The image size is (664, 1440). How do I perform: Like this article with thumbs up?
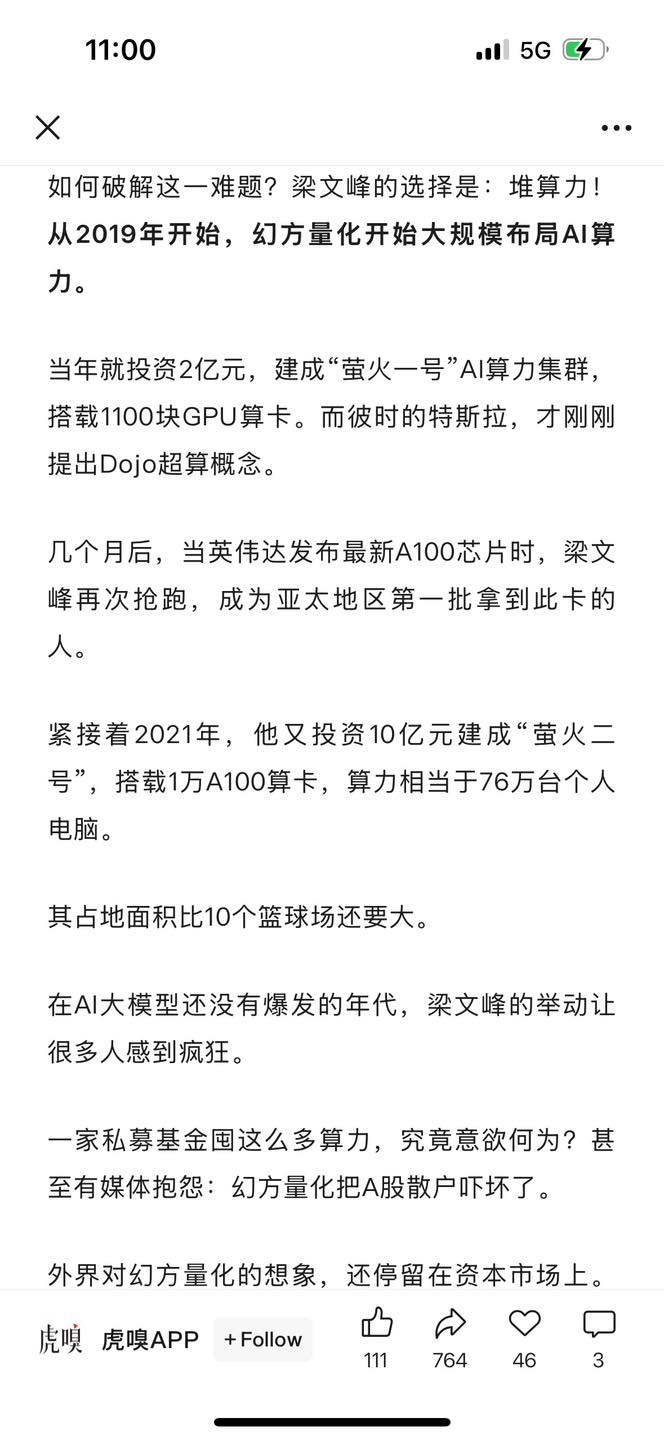pyautogui.click(x=376, y=1324)
